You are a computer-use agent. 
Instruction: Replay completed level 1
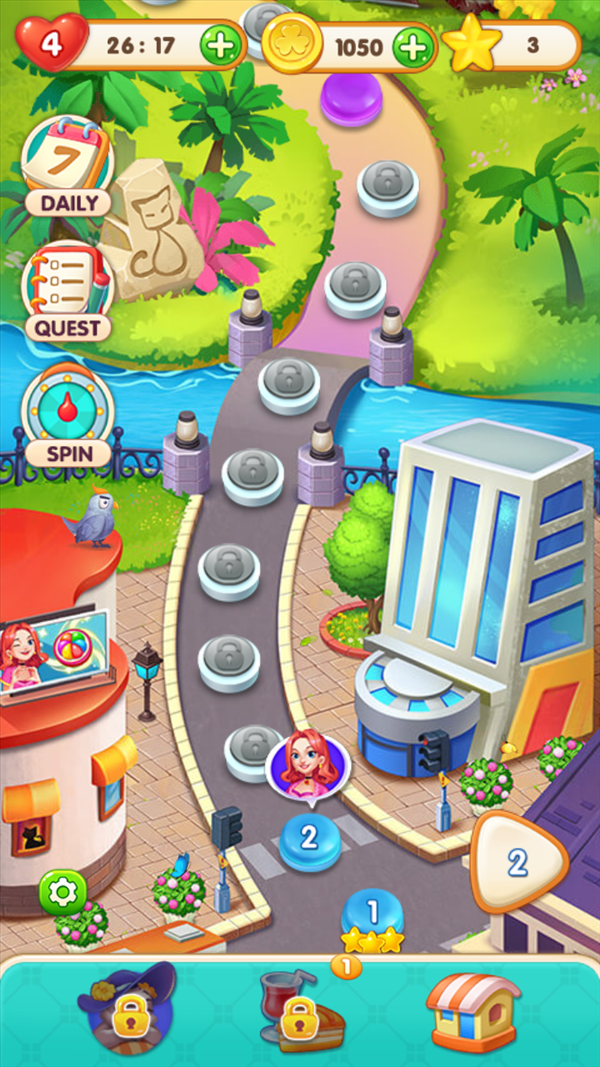point(372,914)
